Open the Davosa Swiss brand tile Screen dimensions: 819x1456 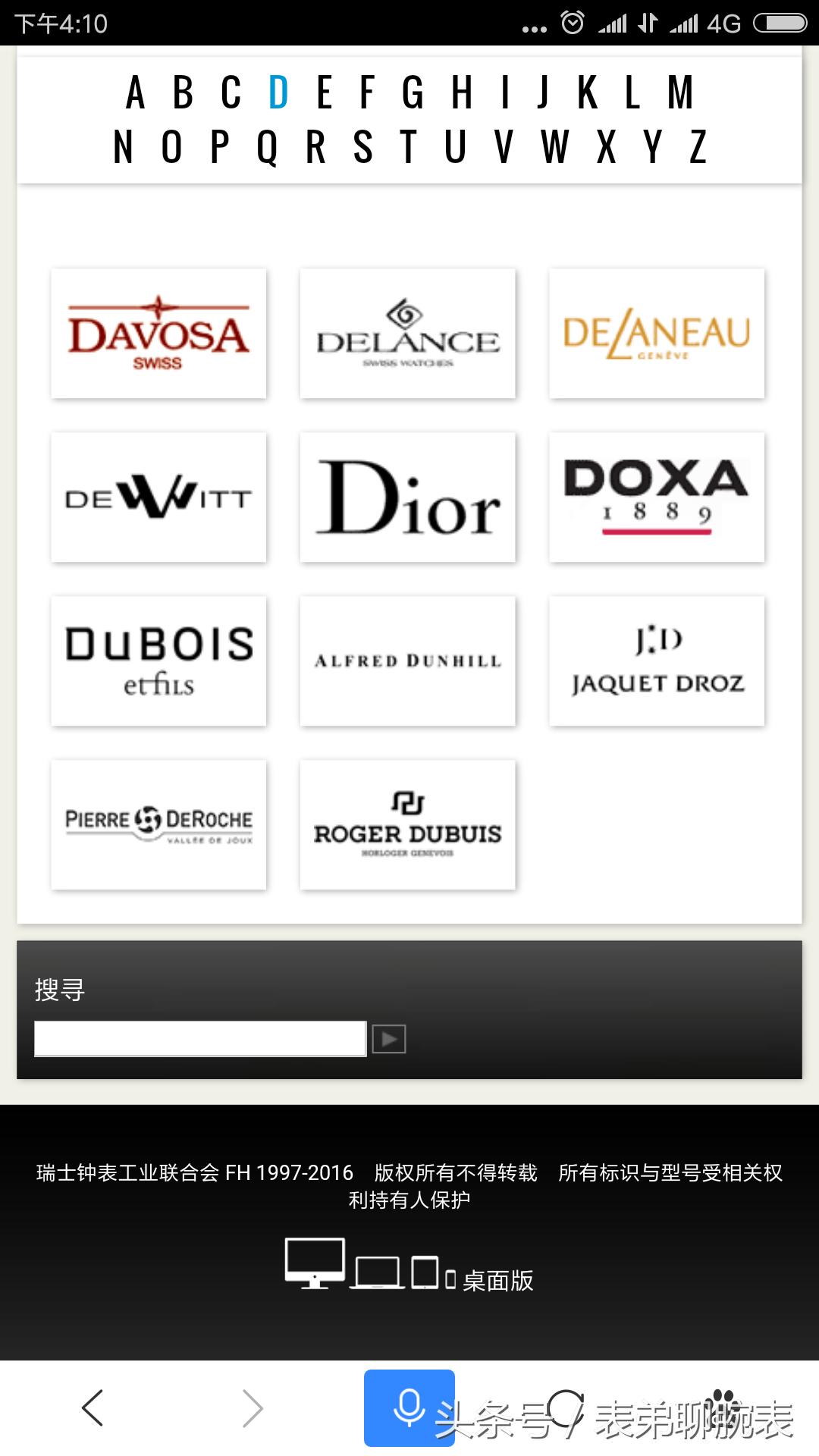tap(158, 333)
